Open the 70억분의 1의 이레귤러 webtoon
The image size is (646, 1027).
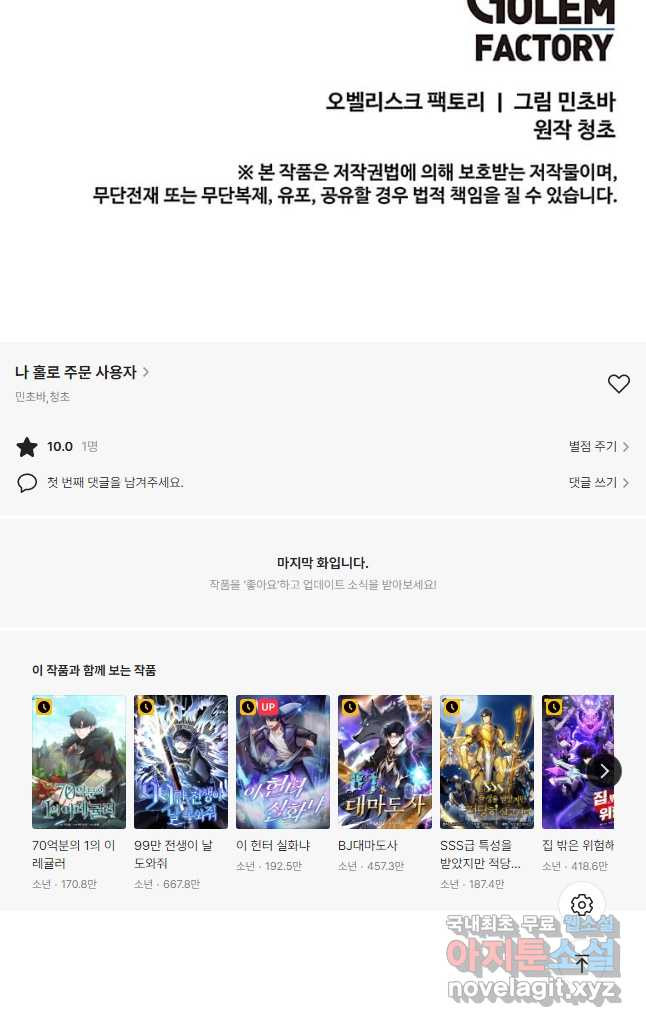click(x=79, y=762)
